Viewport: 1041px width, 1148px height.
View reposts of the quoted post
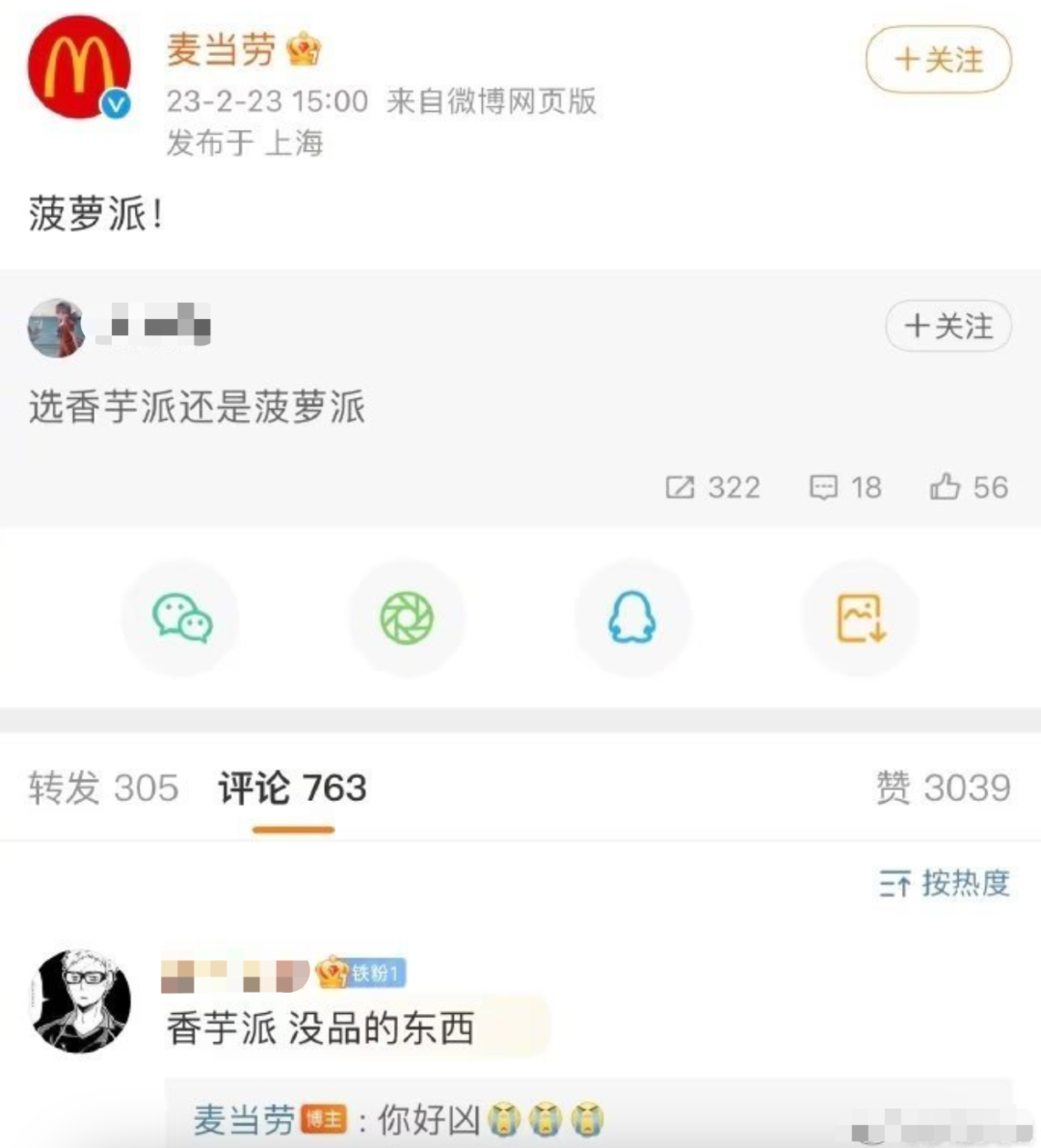tap(713, 488)
